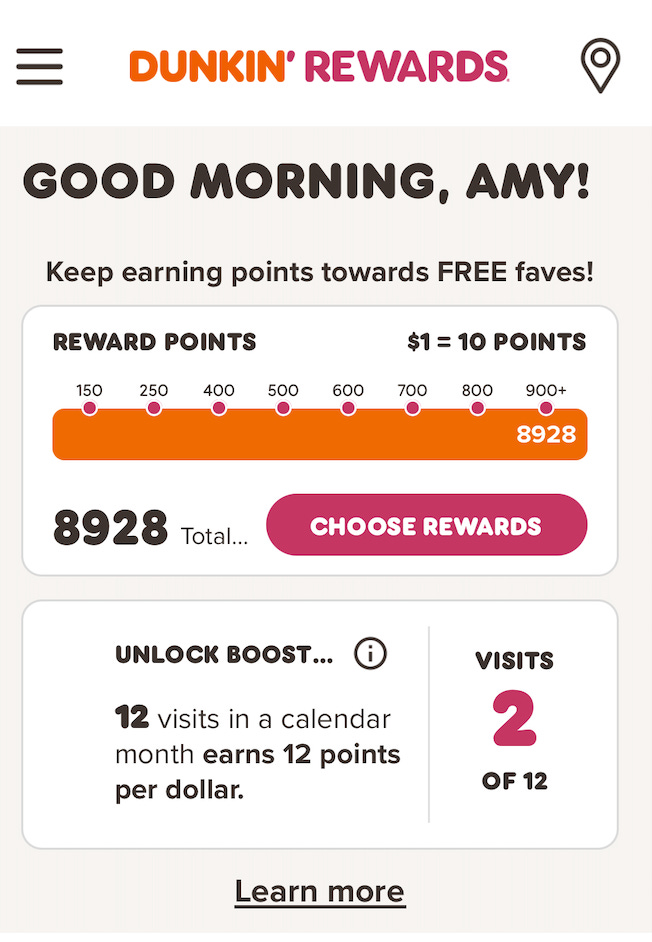The width and height of the screenshot is (652, 942).
Task: Follow the Learn more link
Action: 320,891
